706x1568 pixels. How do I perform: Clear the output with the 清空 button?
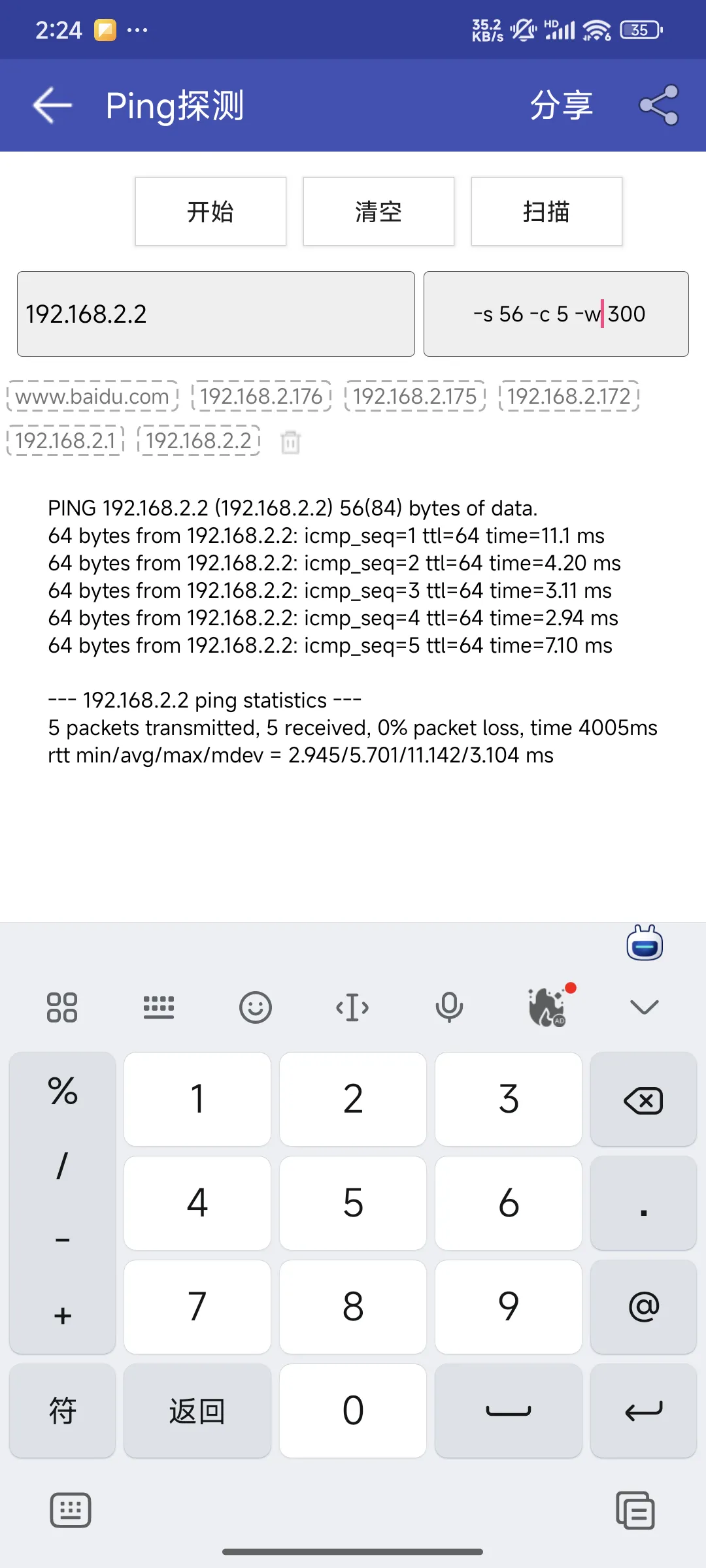click(378, 212)
